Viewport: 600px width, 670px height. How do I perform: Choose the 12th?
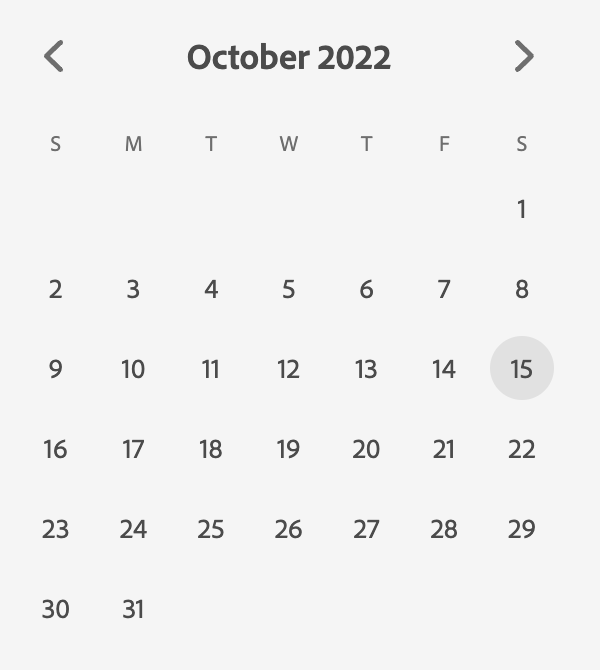point(288,369)
